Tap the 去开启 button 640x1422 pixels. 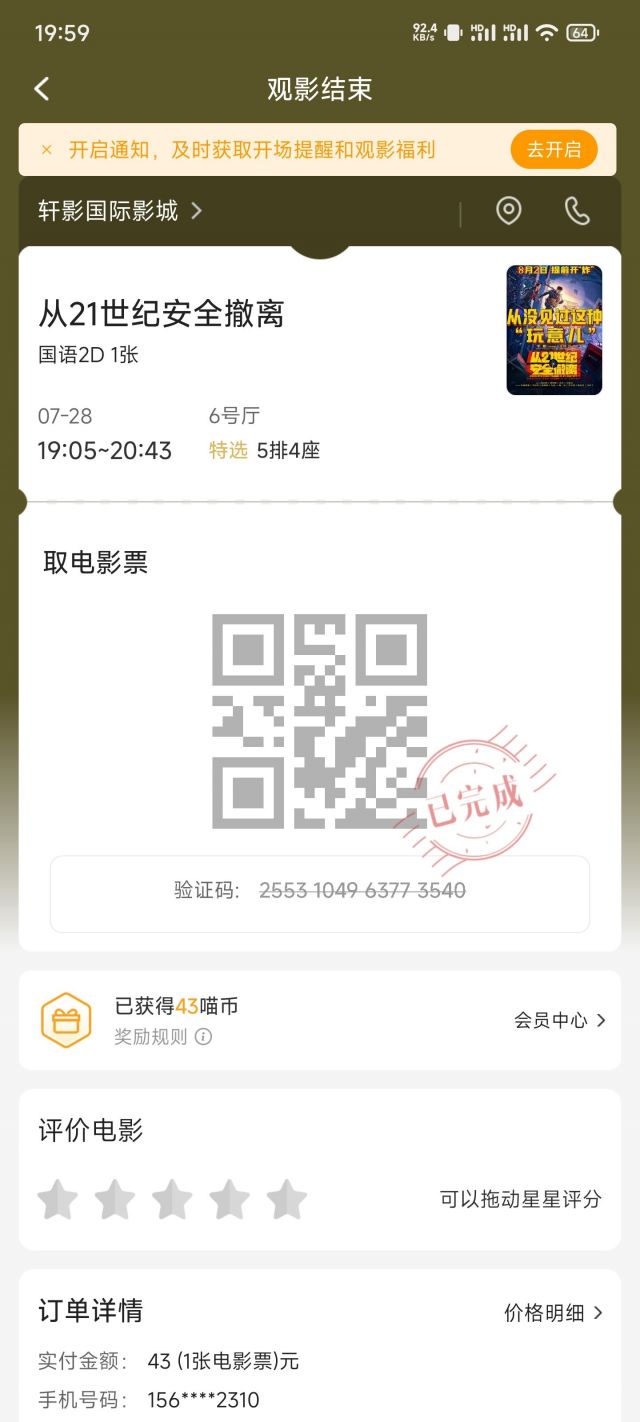pyautogui.click(x=553, y=150)
